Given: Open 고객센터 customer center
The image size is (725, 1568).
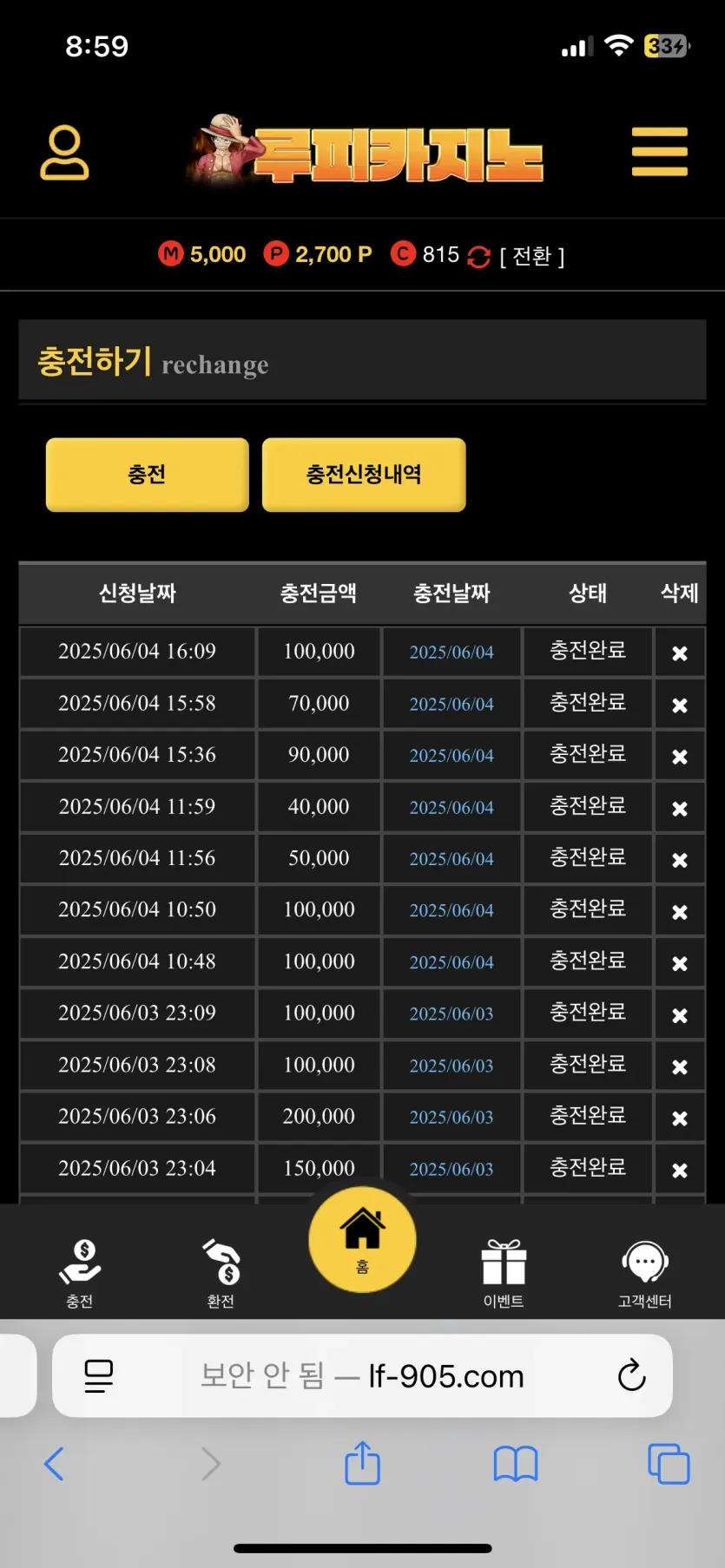Looking at the screenshot, I should point(644,1273).
